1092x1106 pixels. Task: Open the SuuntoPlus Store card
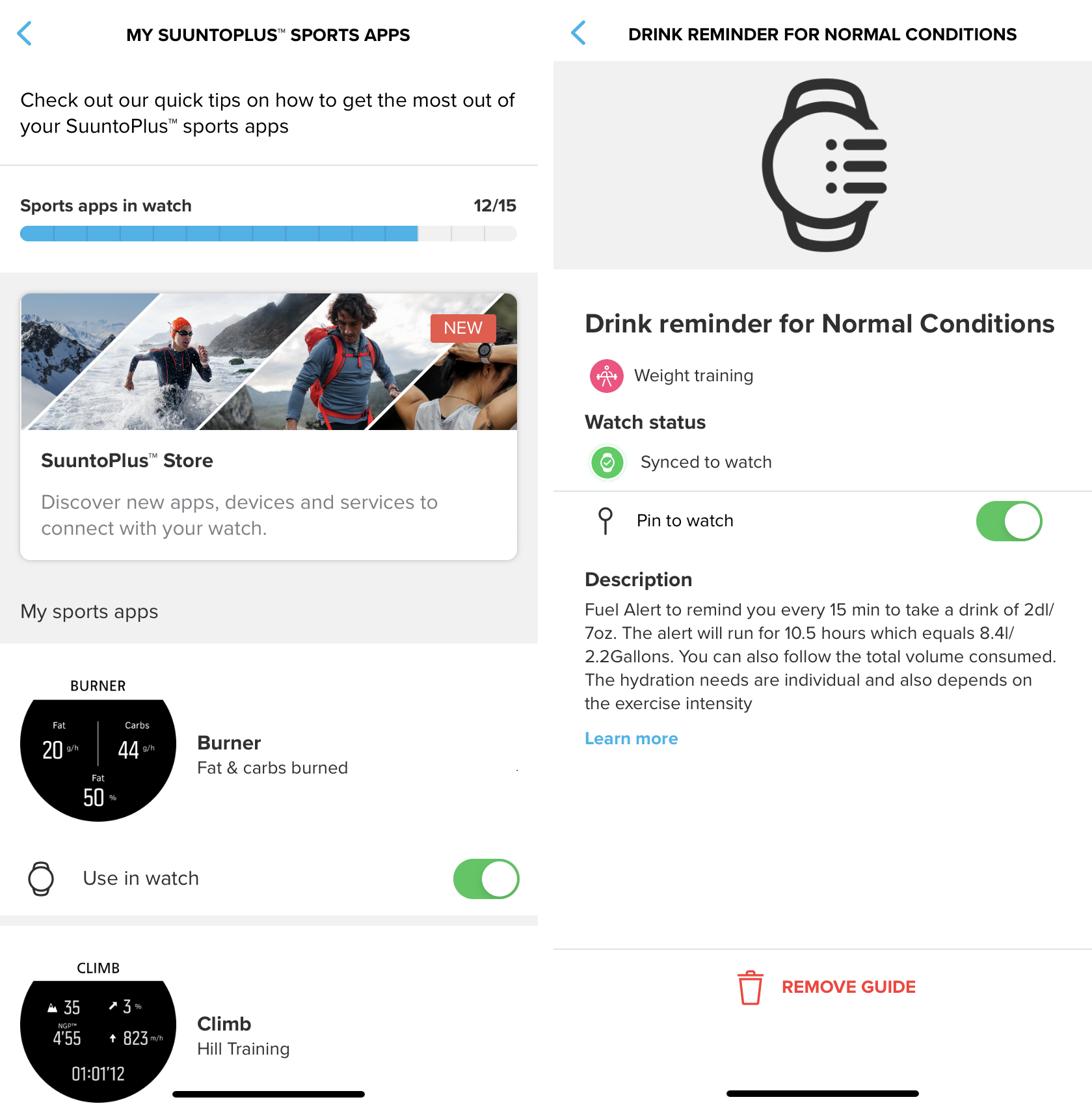[x=269, y=427]
